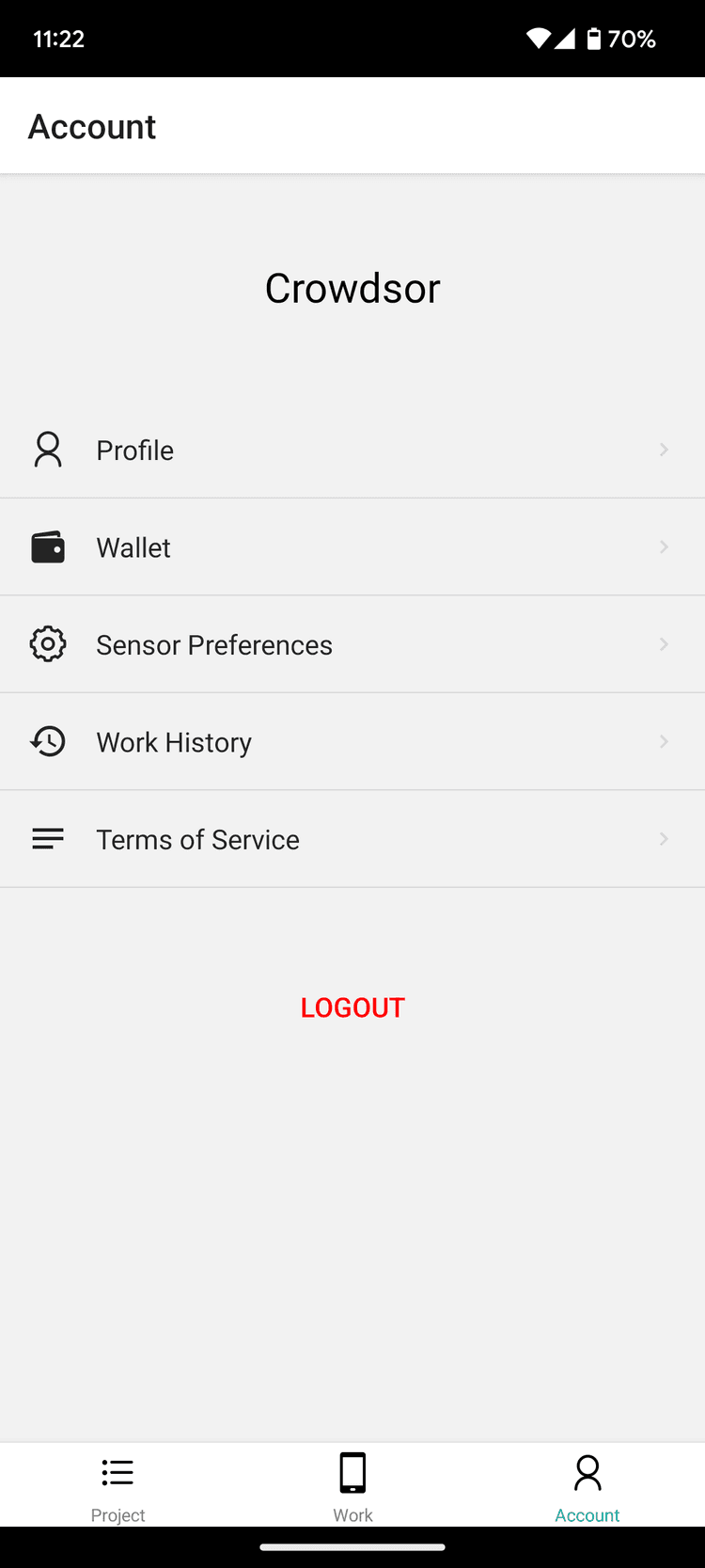Viewport: 705px width, 1568px height.
Task: Click the Terms of Service list icon
Action: click(x=48, y=838)
